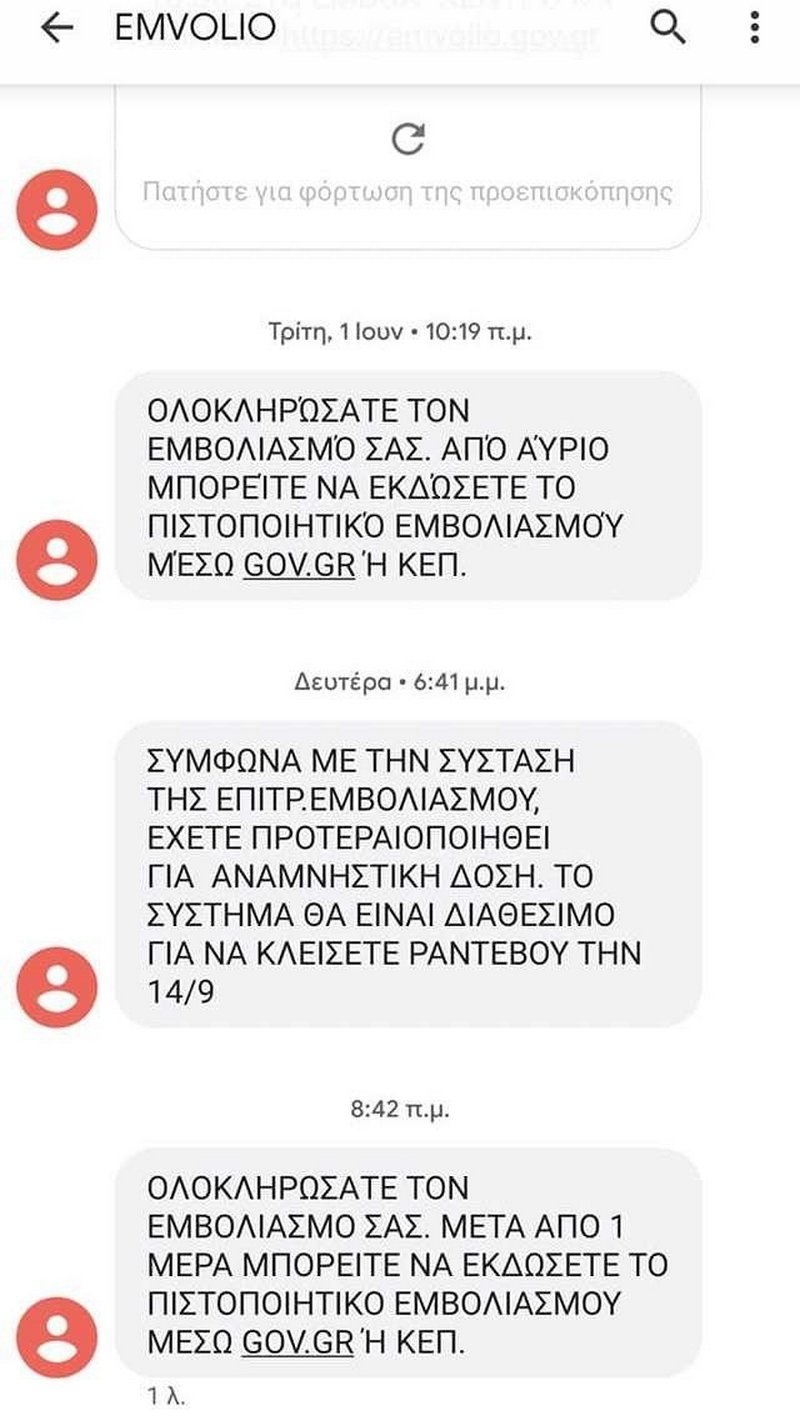Go back from the EMVOLIO conversation
Screen dimensions: 800x1426
pos(57,28)
